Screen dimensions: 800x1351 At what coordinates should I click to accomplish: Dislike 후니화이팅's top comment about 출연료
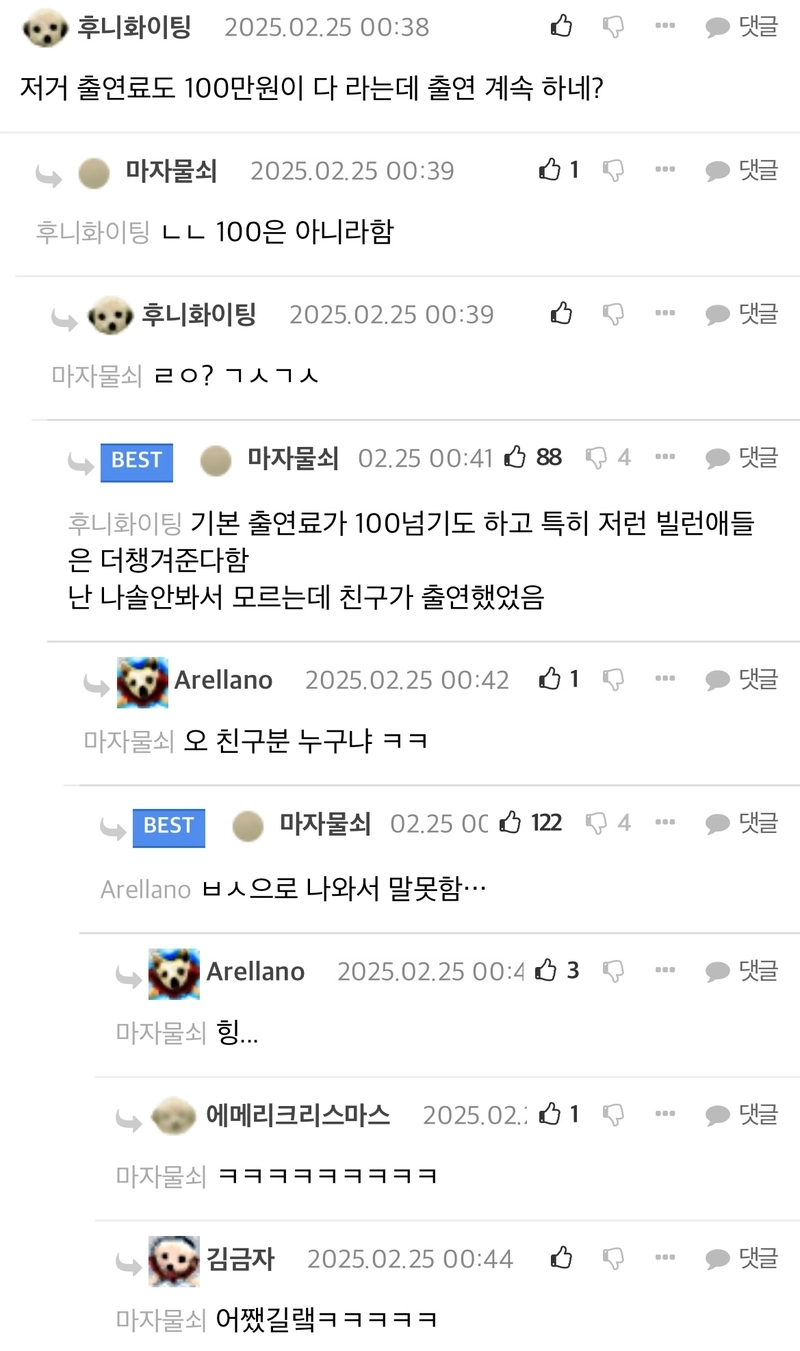point(613,28)
